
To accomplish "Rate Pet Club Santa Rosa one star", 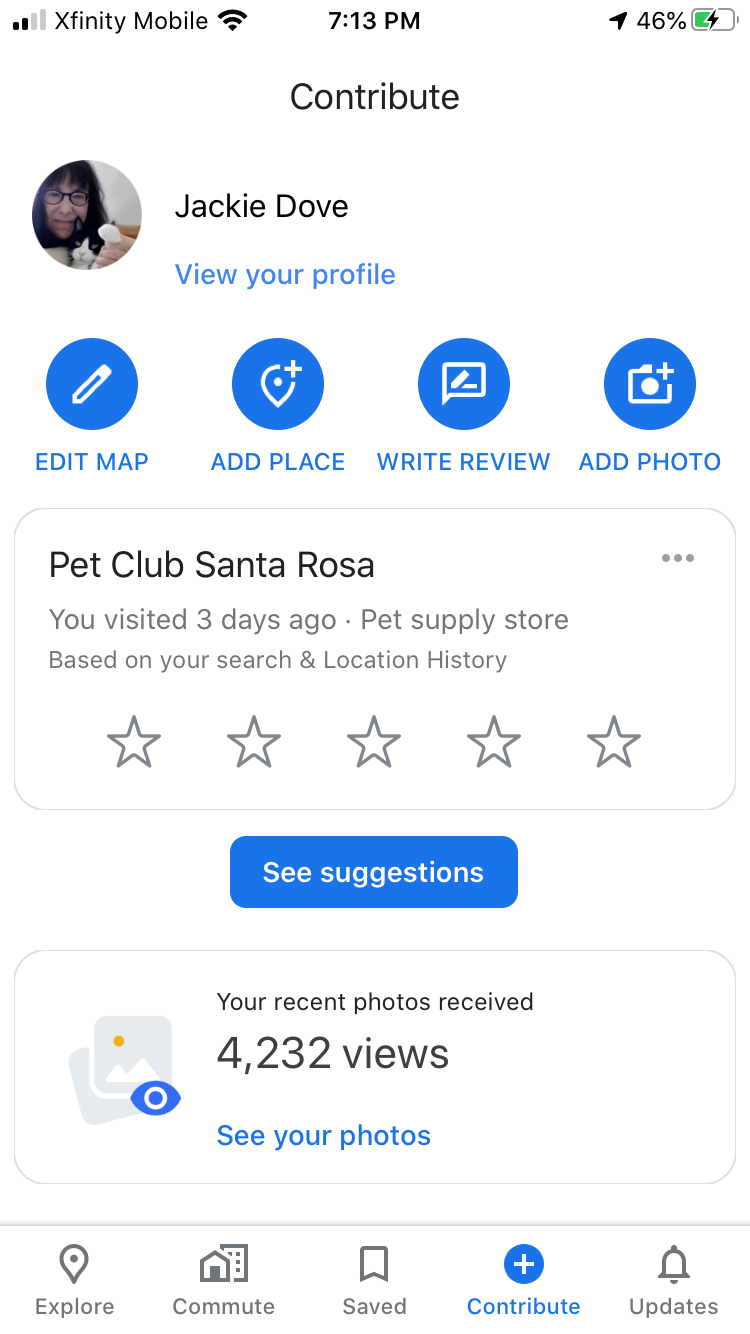I will point(134,742).
